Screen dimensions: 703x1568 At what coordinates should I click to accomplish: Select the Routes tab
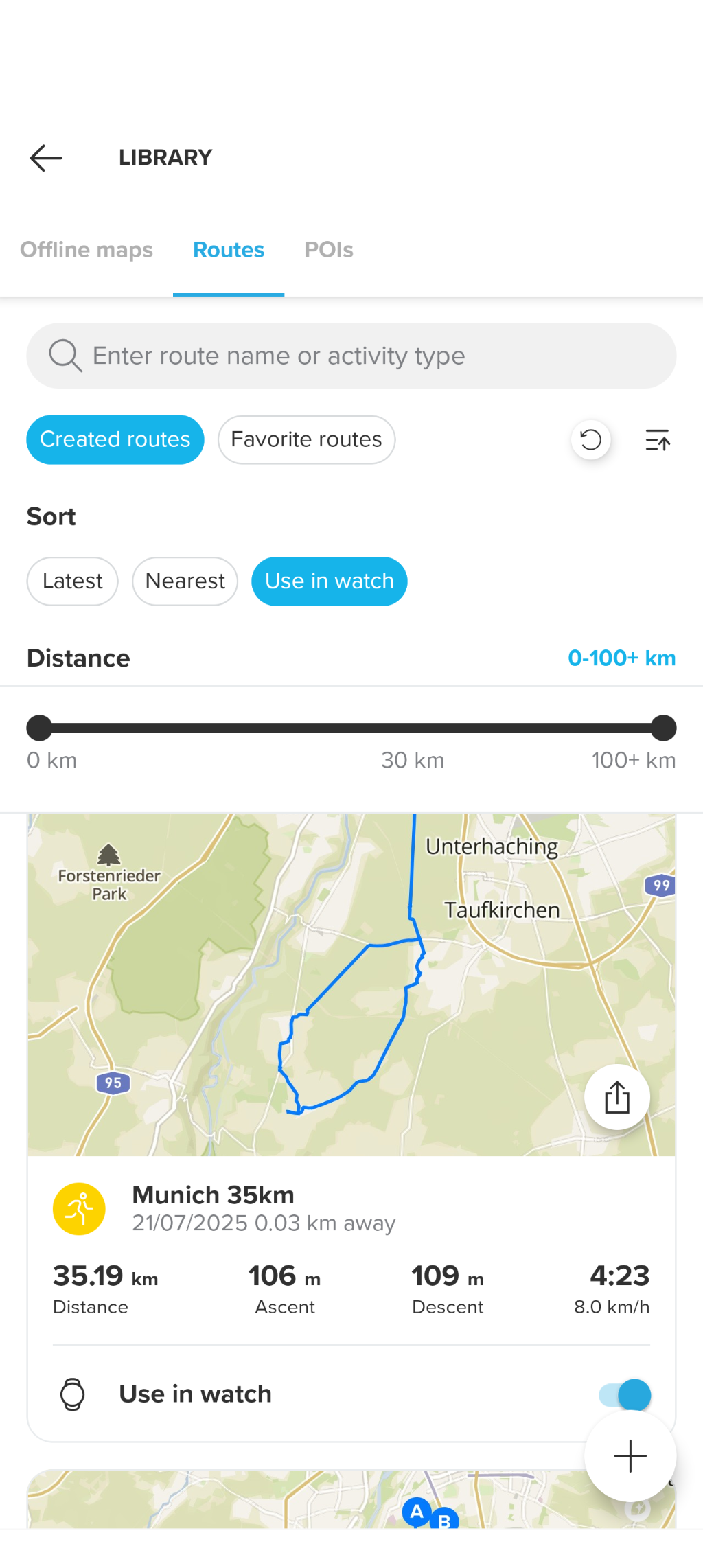[229, 250]
